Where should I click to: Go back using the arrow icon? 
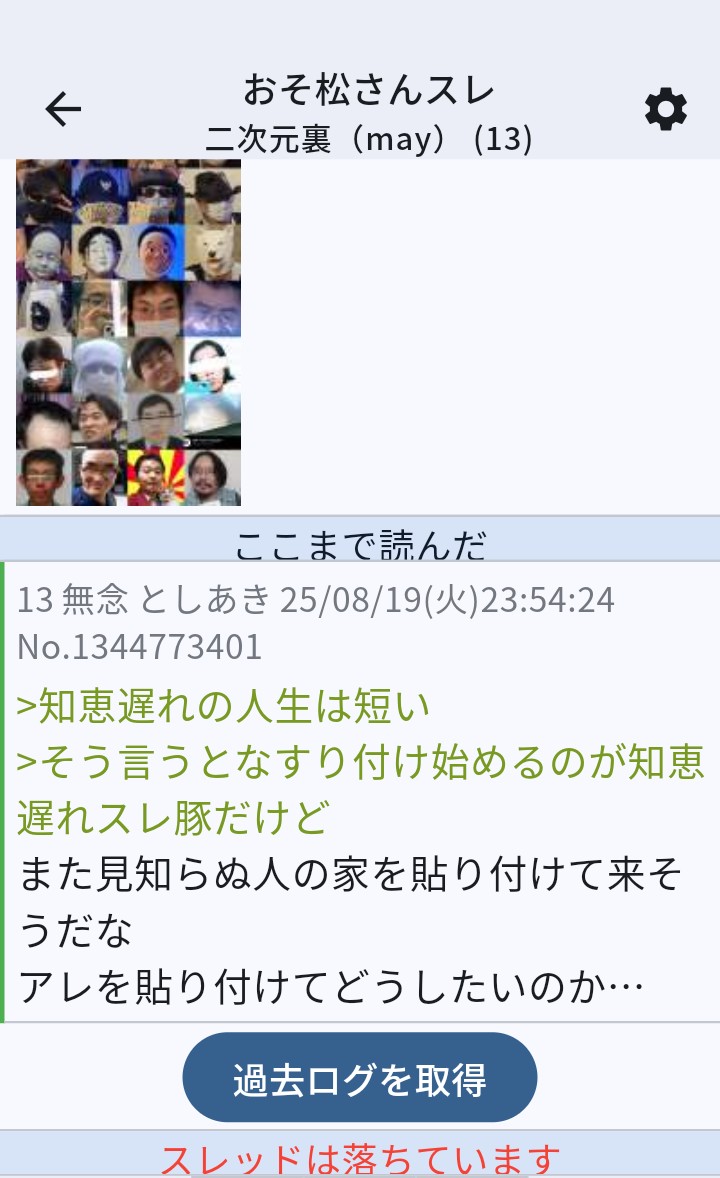63,110
